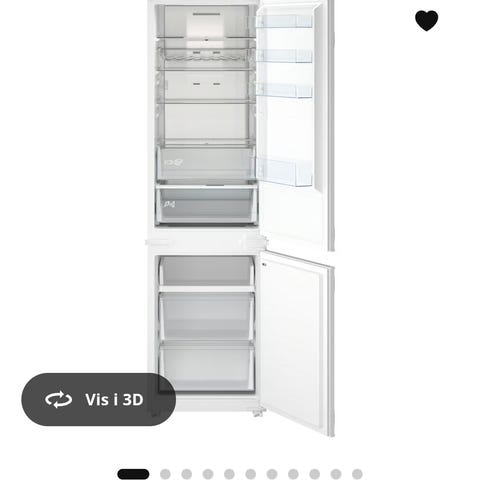
Task: Select the last image indicator dot
Action: click(x=357, y=474)
